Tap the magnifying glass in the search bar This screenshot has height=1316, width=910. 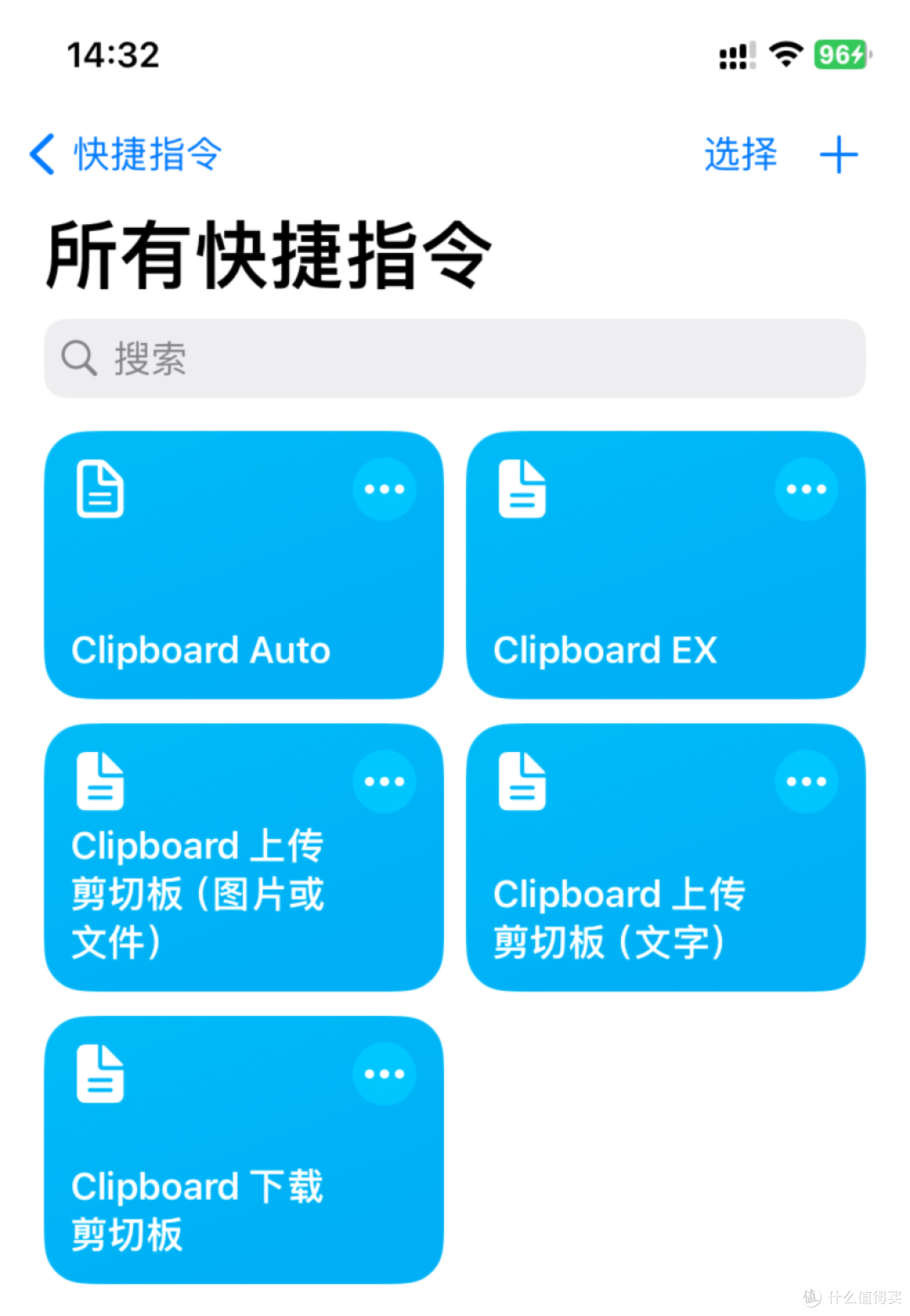(78, 358)
